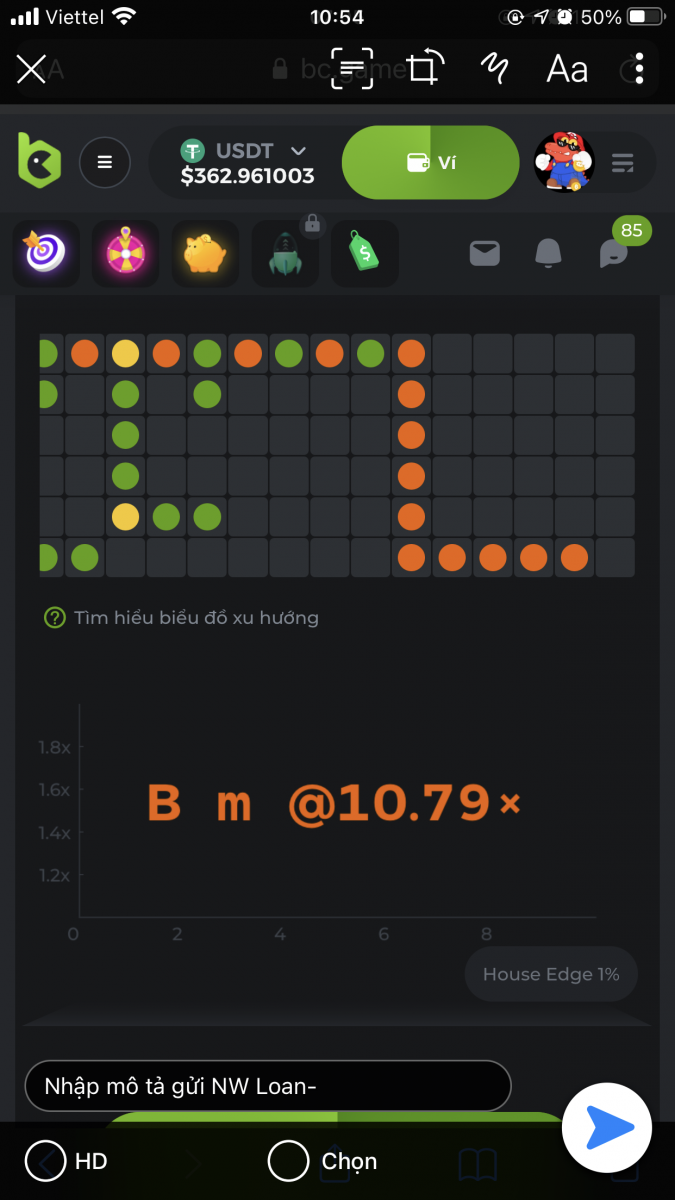Open the text recognition scan tool
Screen dimensions: 675x1200
(352, 69)
